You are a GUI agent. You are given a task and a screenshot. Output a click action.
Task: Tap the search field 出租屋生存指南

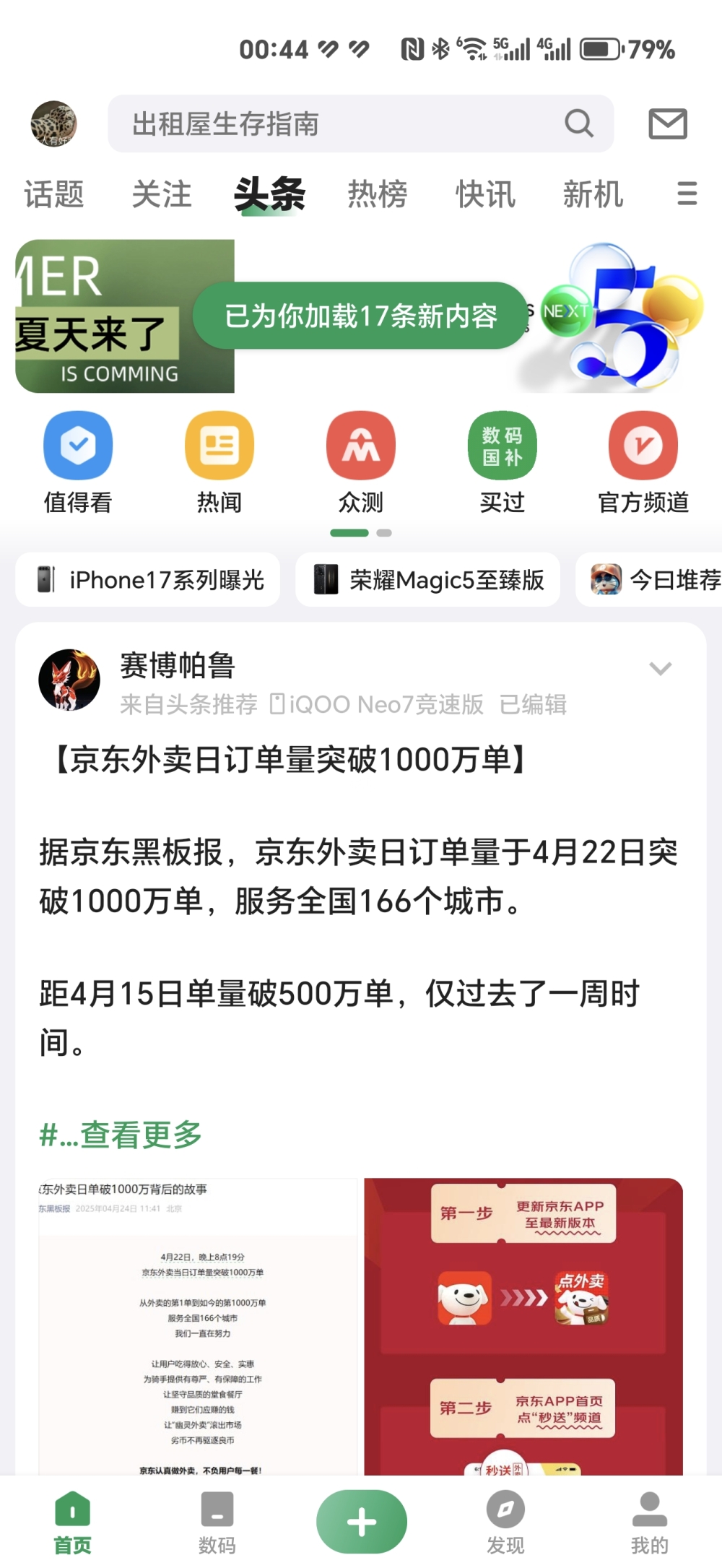pyautogui.click(x=347, y=124)
